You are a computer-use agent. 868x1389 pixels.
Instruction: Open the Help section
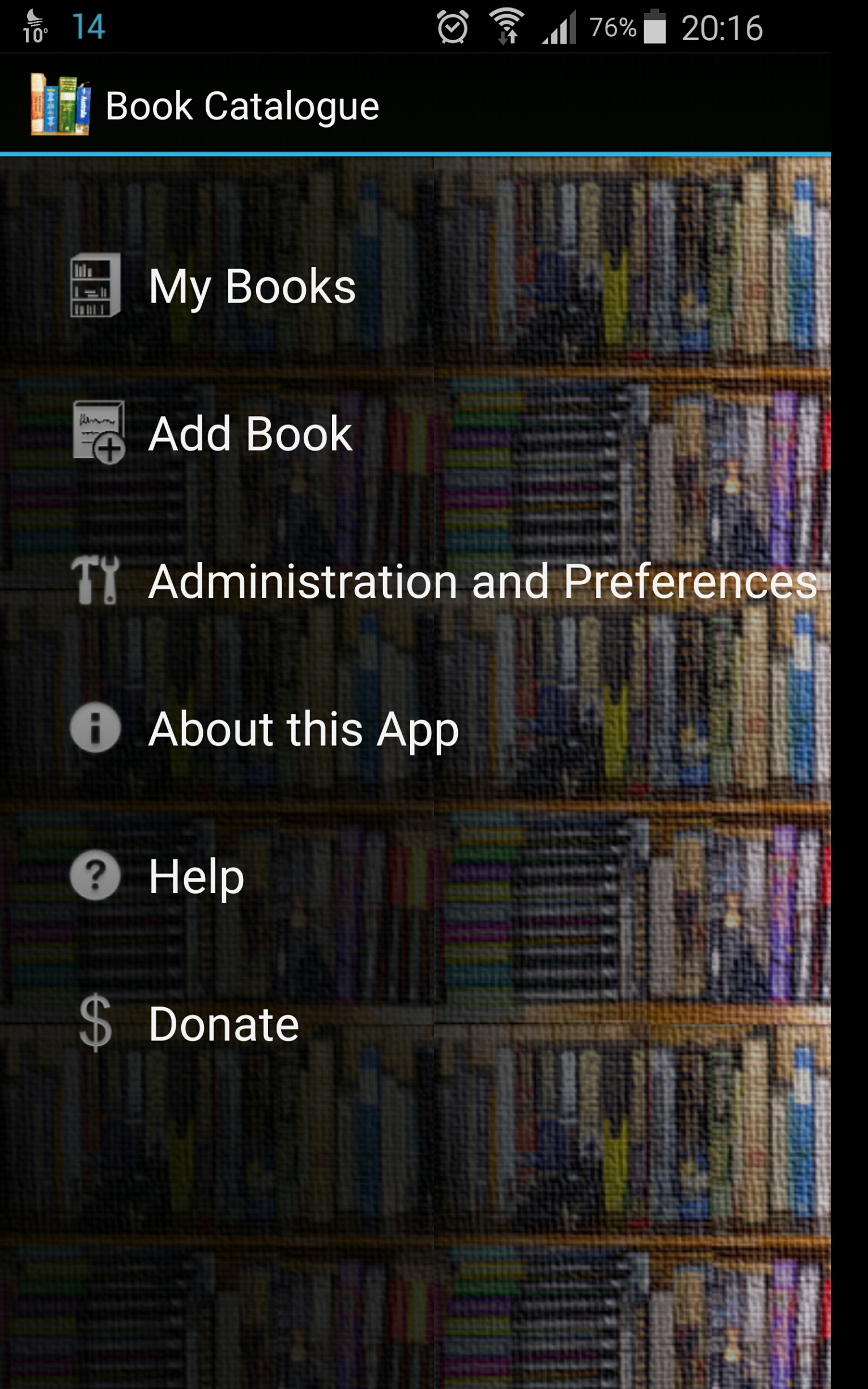(196, 876)
